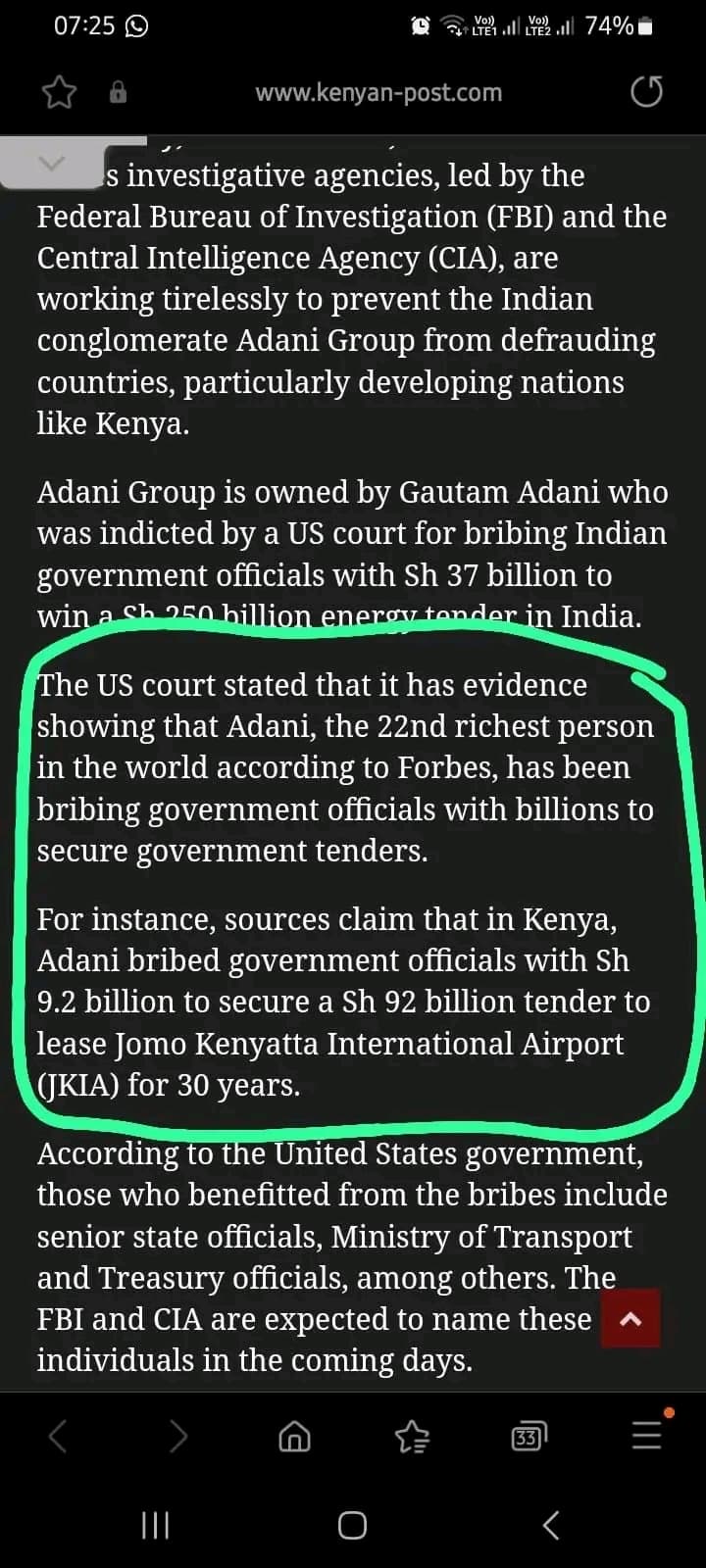Bookmark this page with the star icon
The height and width of the screenshot is (1568, 706).
point(59,93)
